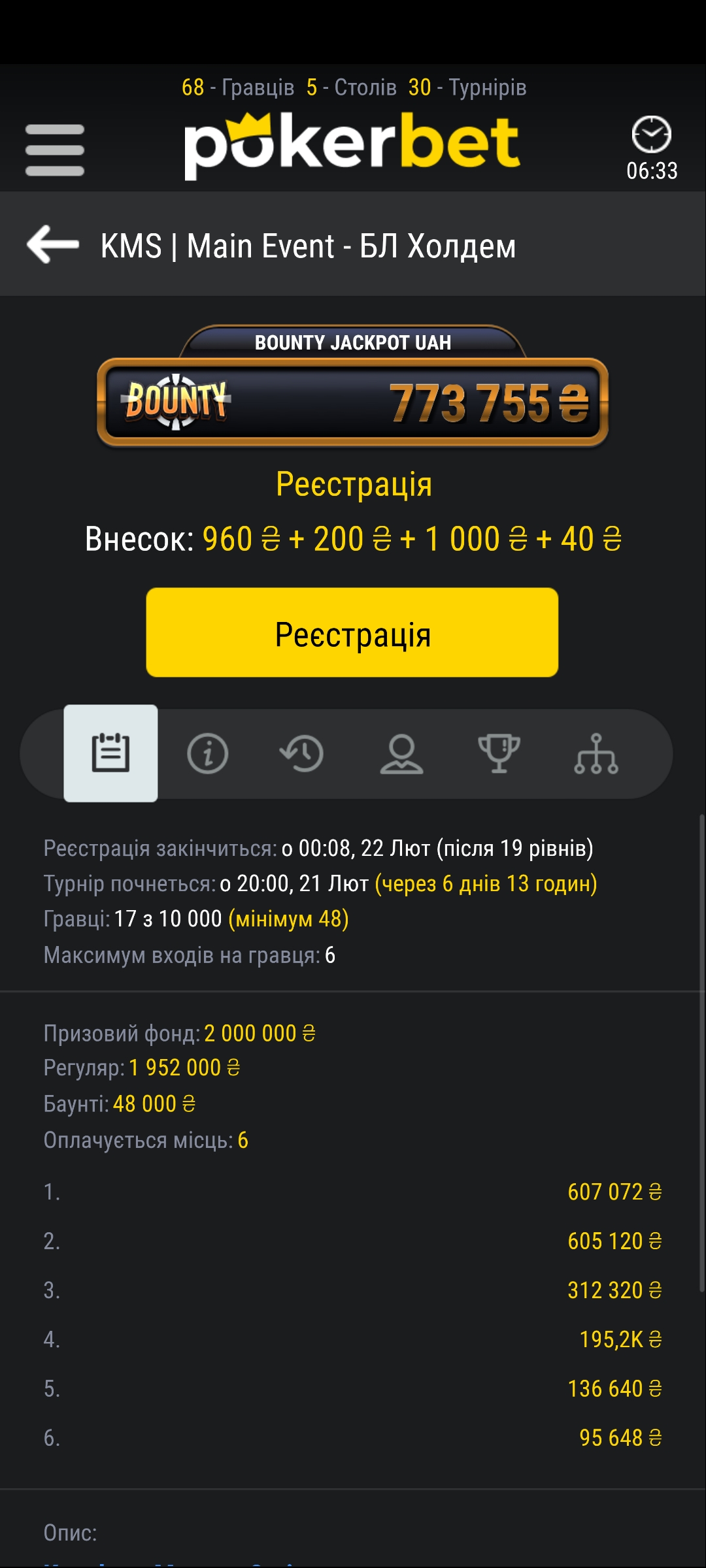Go back using the arrow icon
The image size is (706, 1568).
coord(53,245)
